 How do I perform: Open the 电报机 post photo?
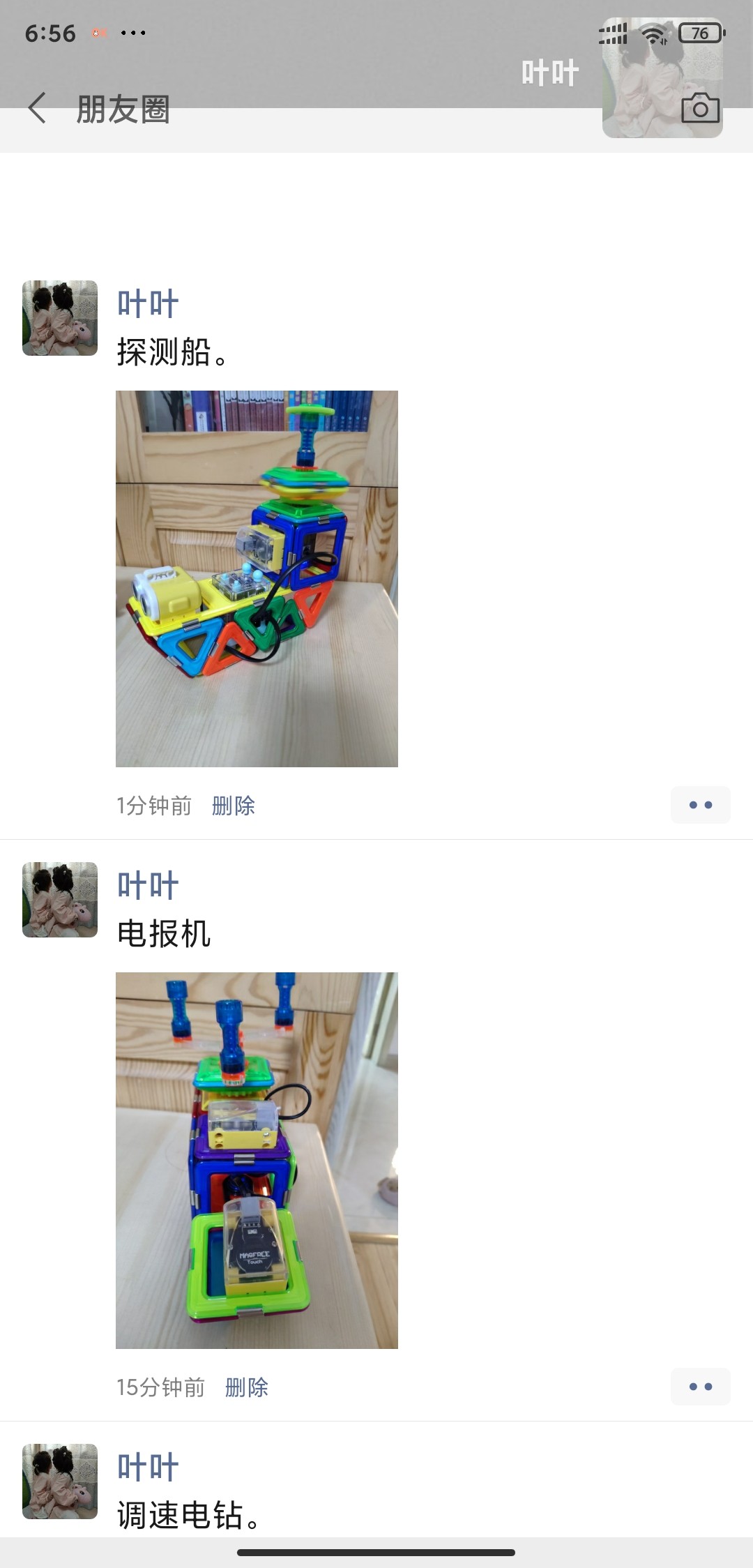[257, 1160]
